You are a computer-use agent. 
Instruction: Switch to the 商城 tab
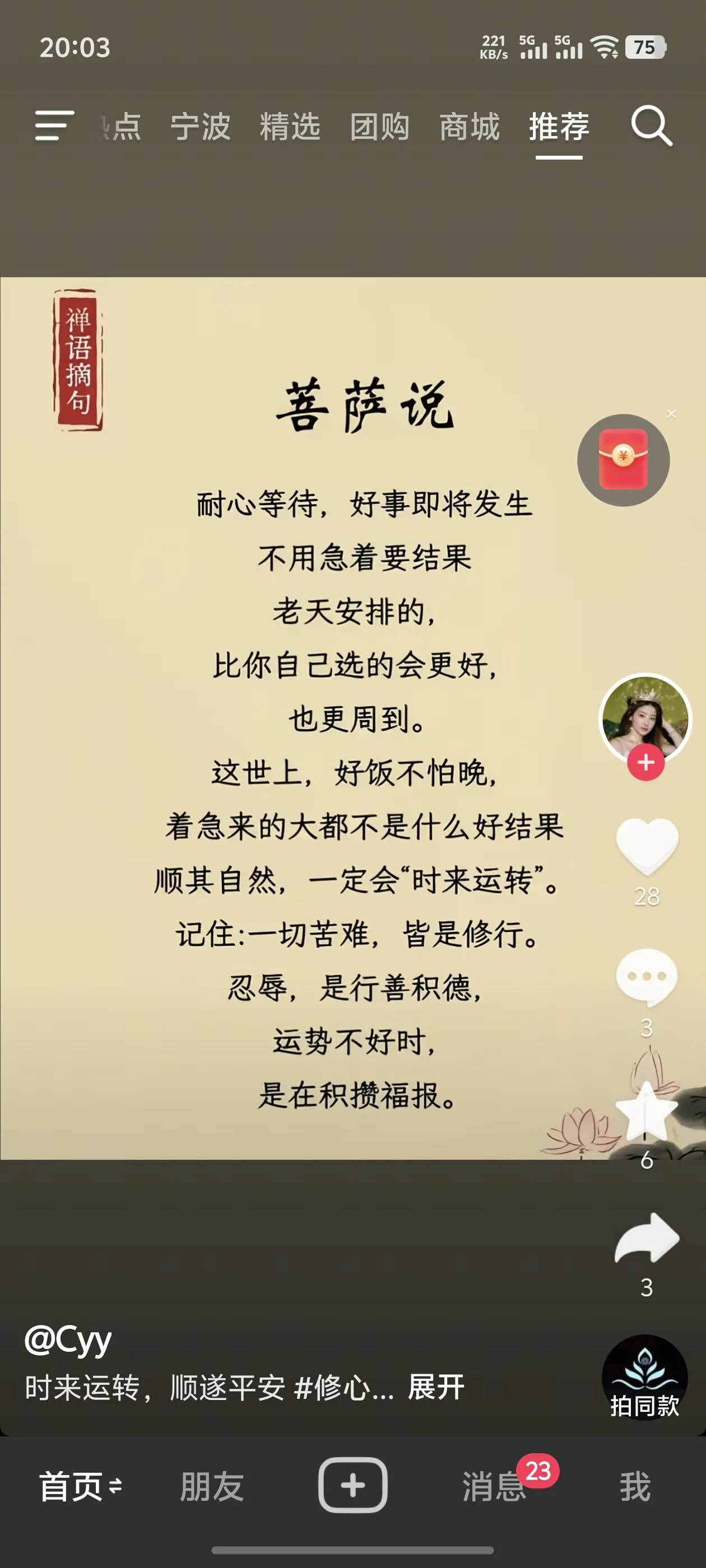[x=469, y=127]
